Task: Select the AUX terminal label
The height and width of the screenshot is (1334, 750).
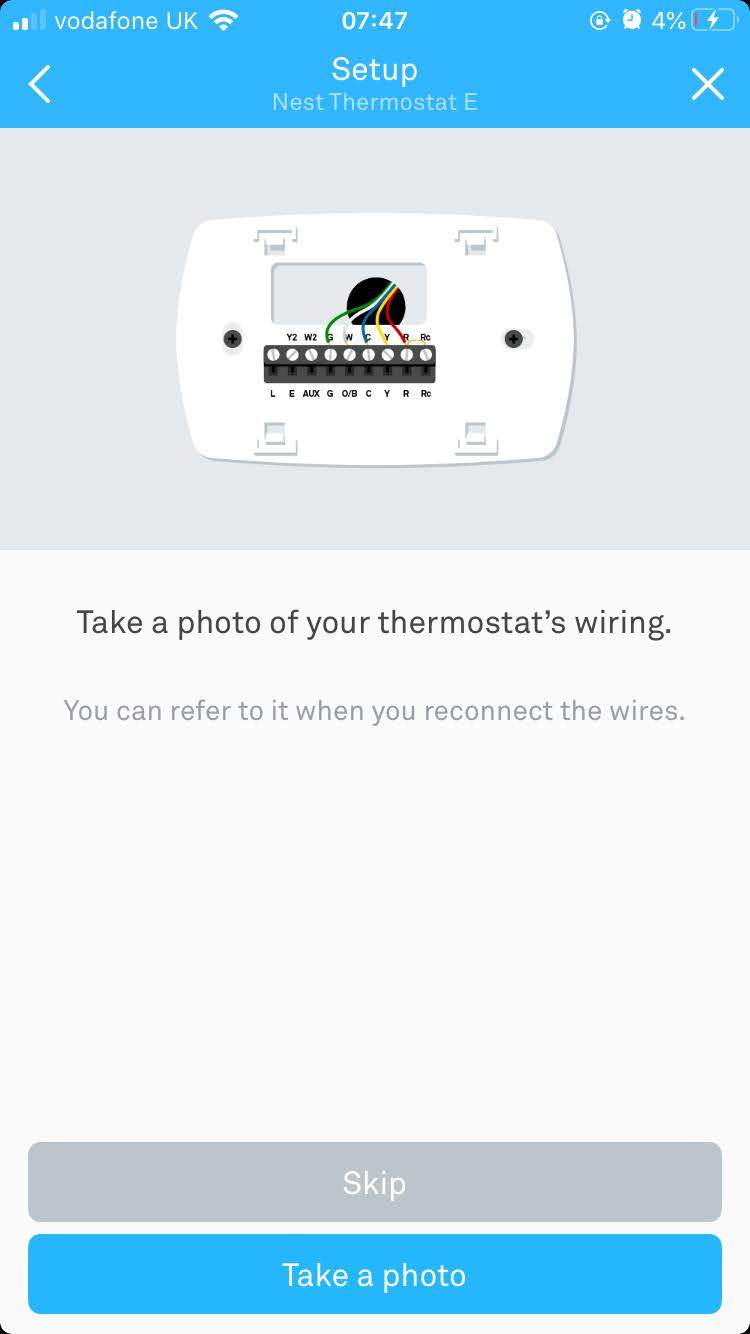Action: coord(311,393)
